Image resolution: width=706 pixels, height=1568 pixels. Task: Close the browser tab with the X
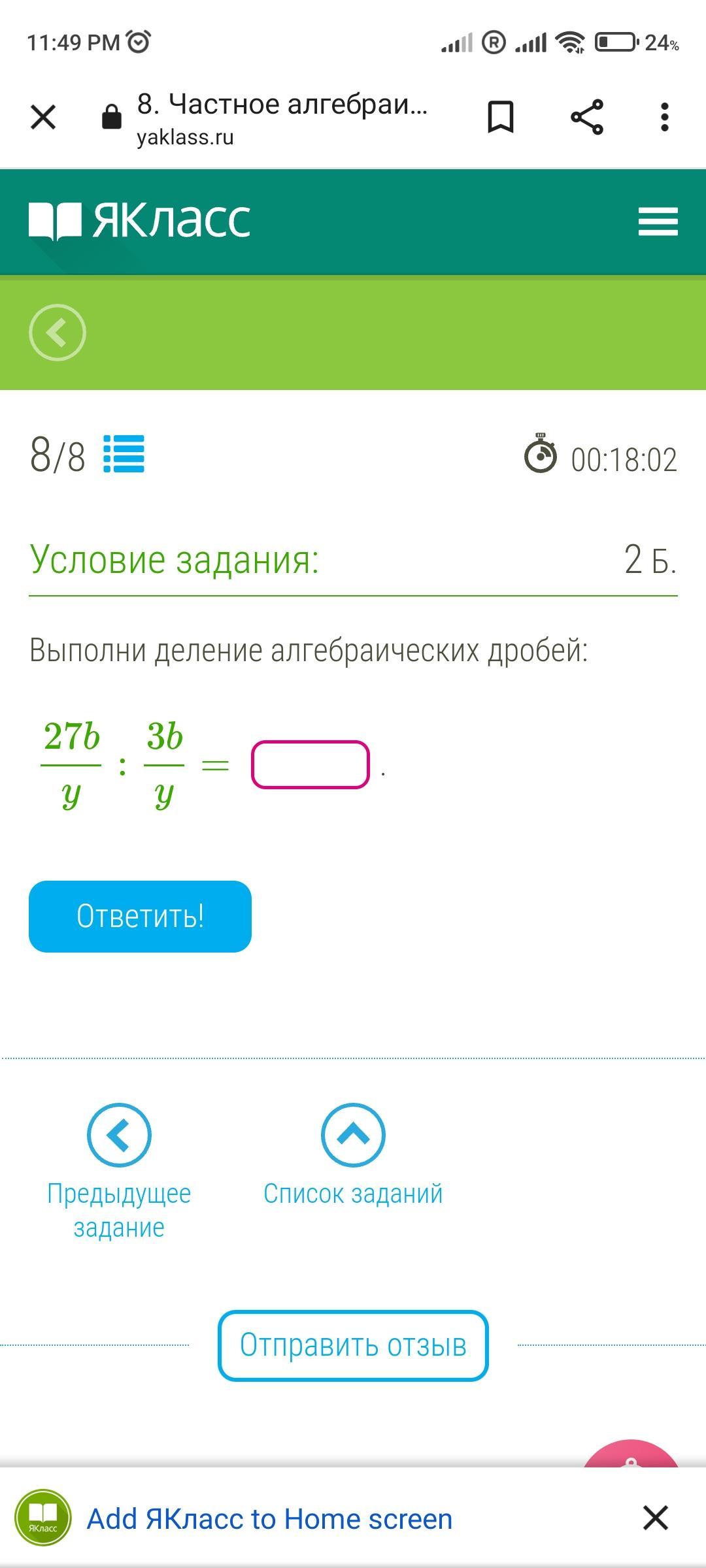(x=43, y=118)
